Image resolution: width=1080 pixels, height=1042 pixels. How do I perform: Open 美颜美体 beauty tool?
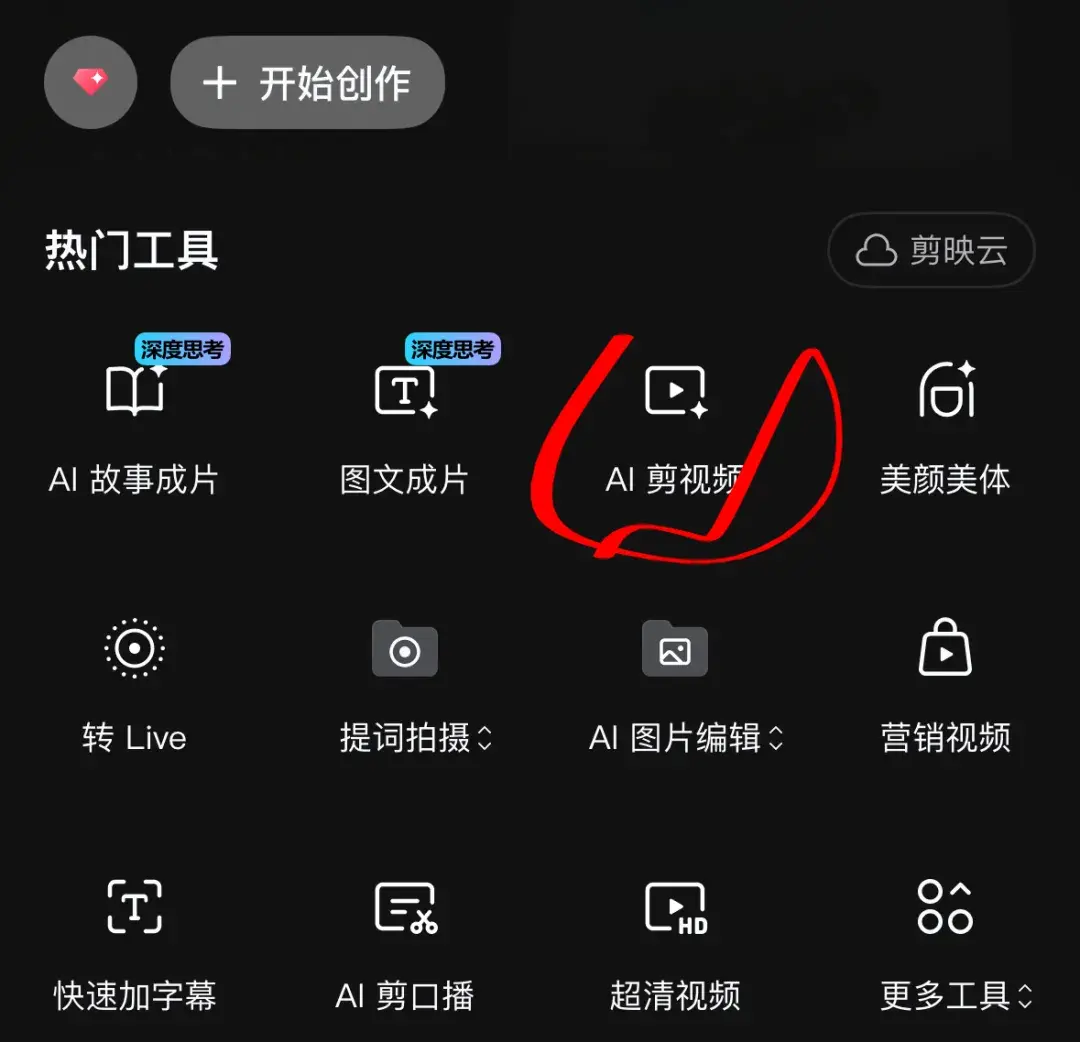pos(945,420)
